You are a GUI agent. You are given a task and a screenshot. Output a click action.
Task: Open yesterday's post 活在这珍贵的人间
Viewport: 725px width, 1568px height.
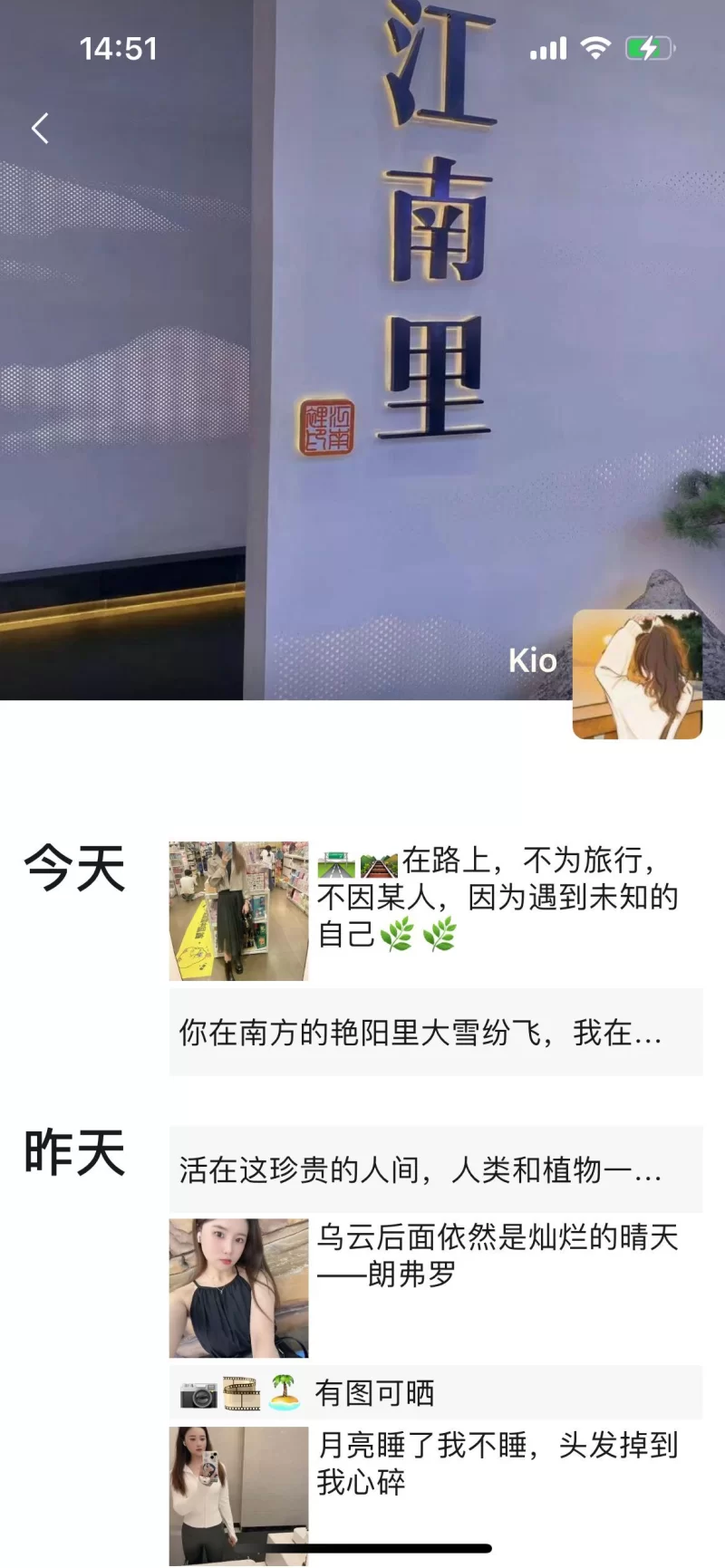[435, 1169]
